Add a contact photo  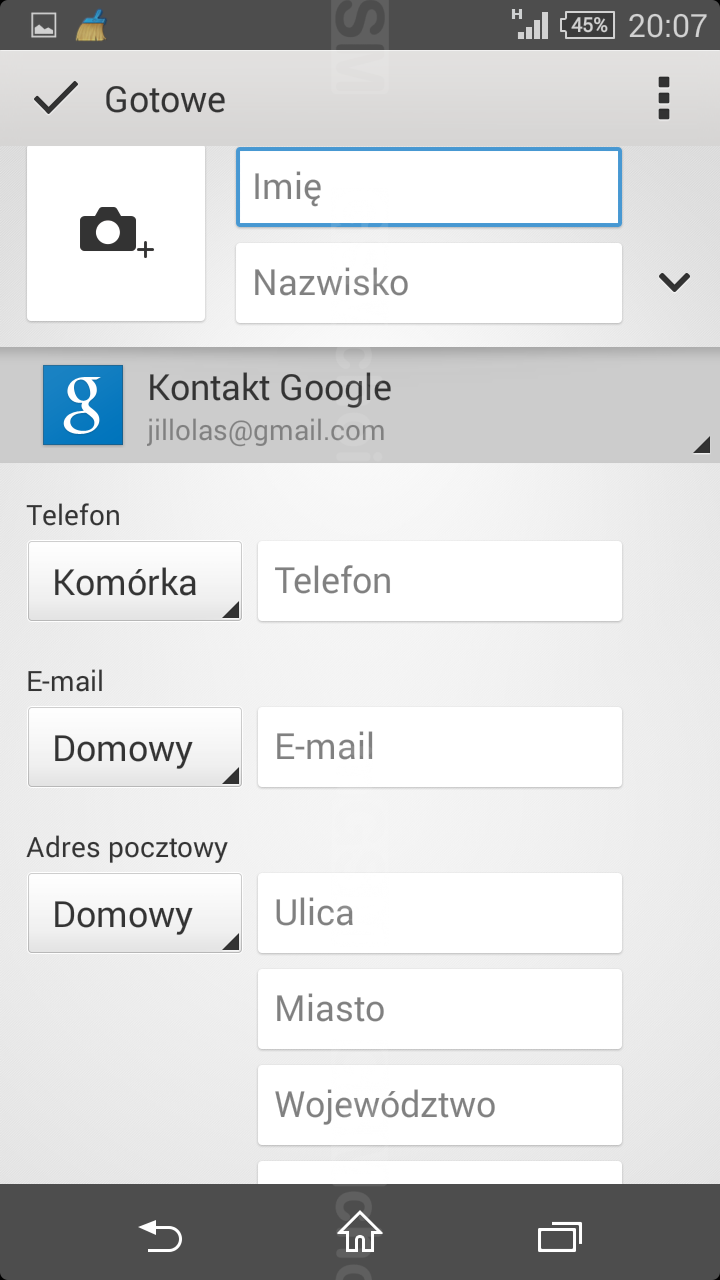point(116,233)
